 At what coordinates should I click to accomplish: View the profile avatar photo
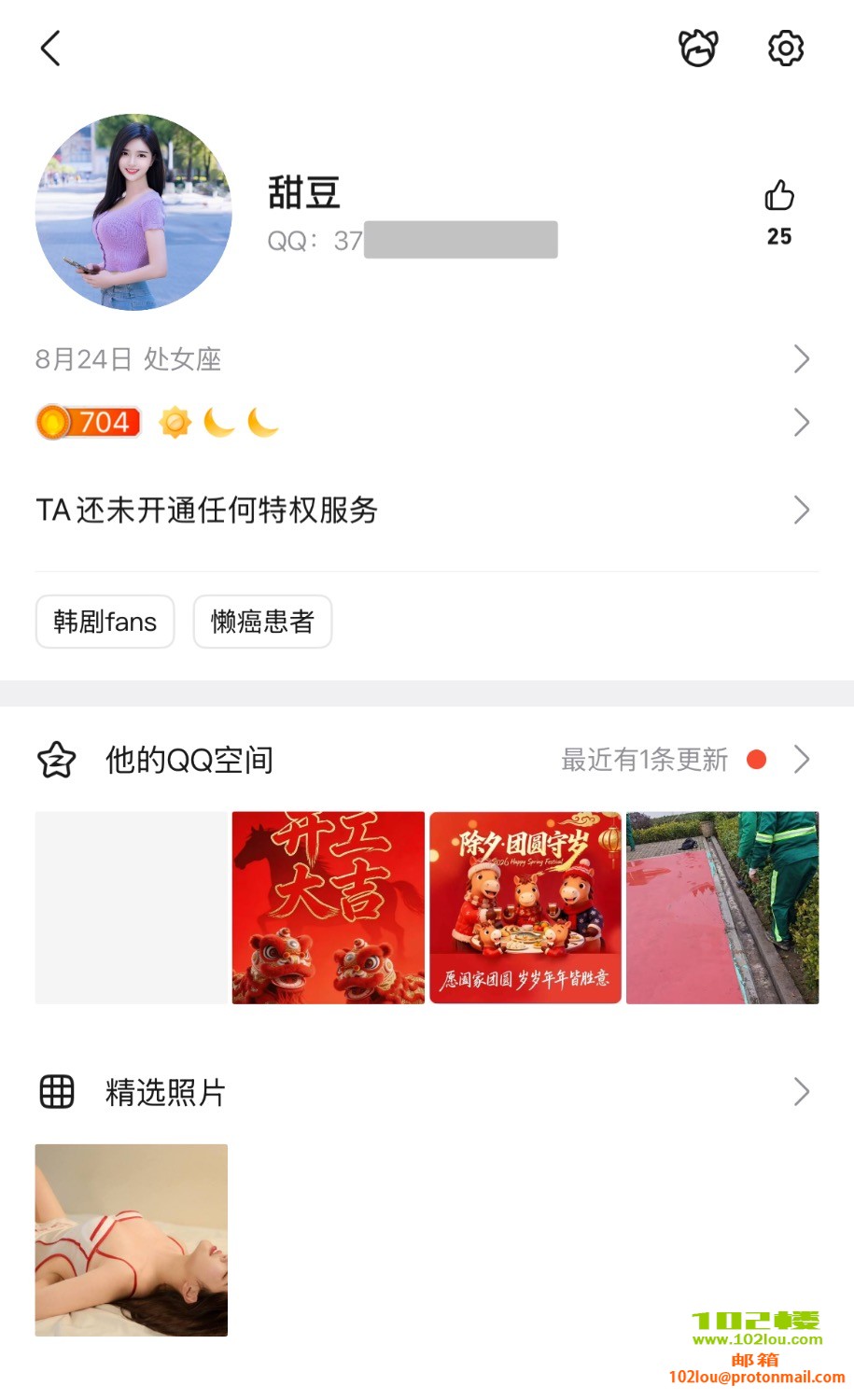(133, 213)
